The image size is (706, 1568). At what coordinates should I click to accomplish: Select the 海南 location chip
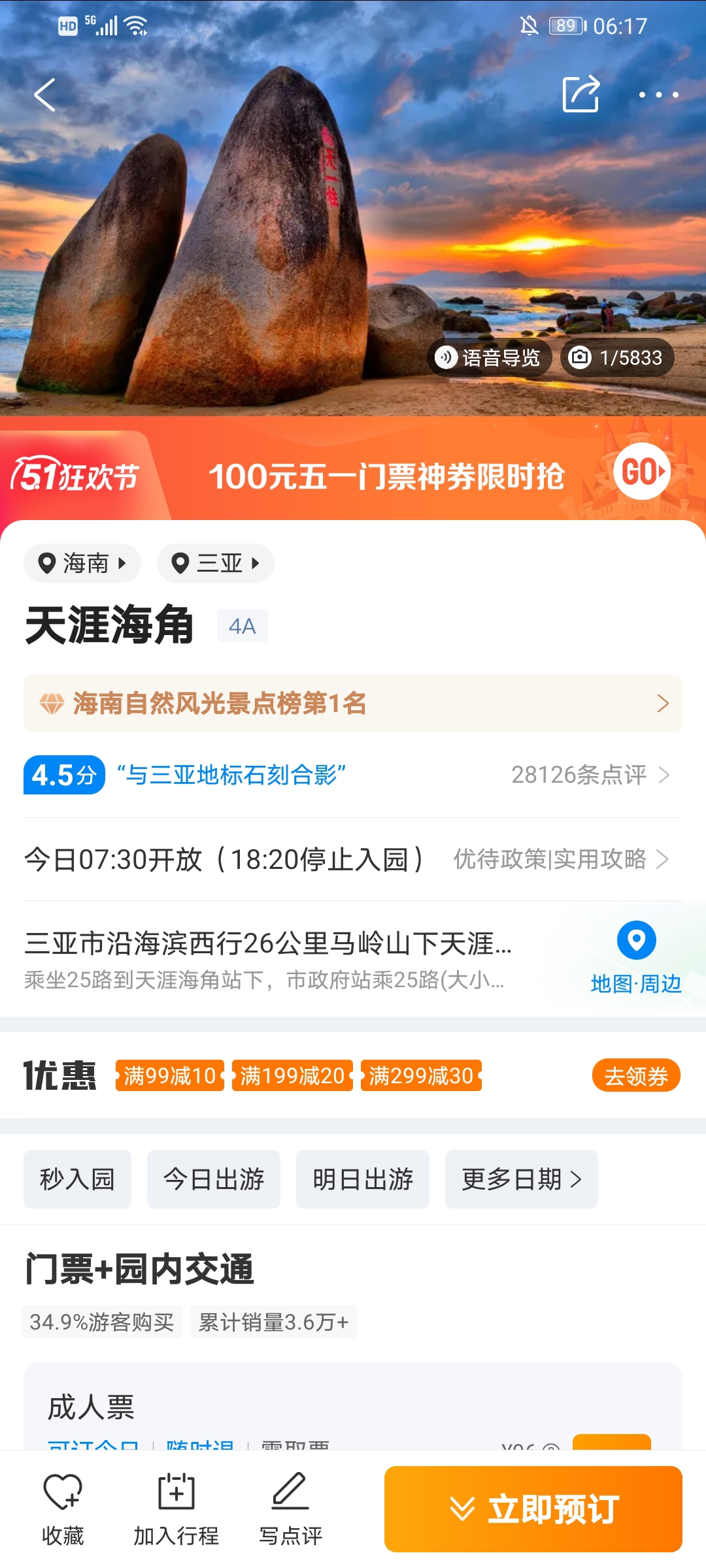click(82, 563)
